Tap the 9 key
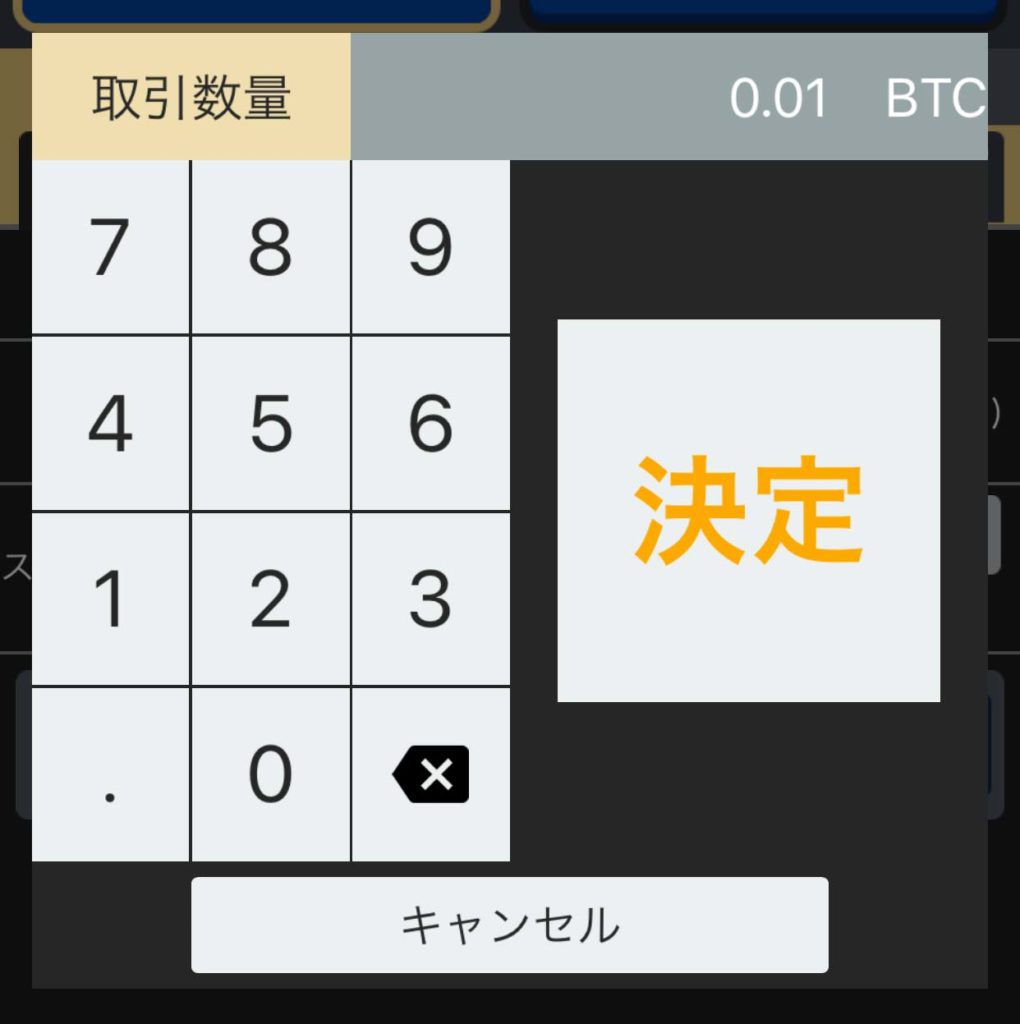The width and height of the screenshot is (1020, 1024). pos(430,247)
